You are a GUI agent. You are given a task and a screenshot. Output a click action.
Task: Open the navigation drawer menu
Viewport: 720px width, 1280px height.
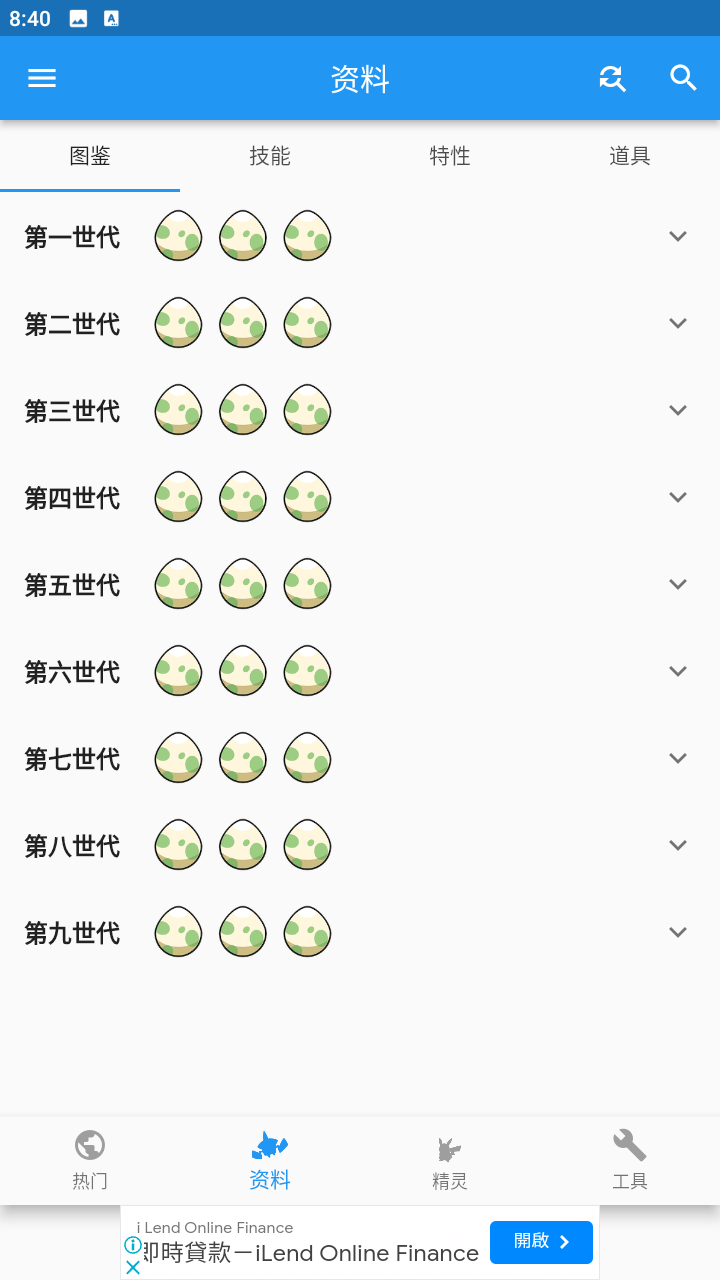41,78
